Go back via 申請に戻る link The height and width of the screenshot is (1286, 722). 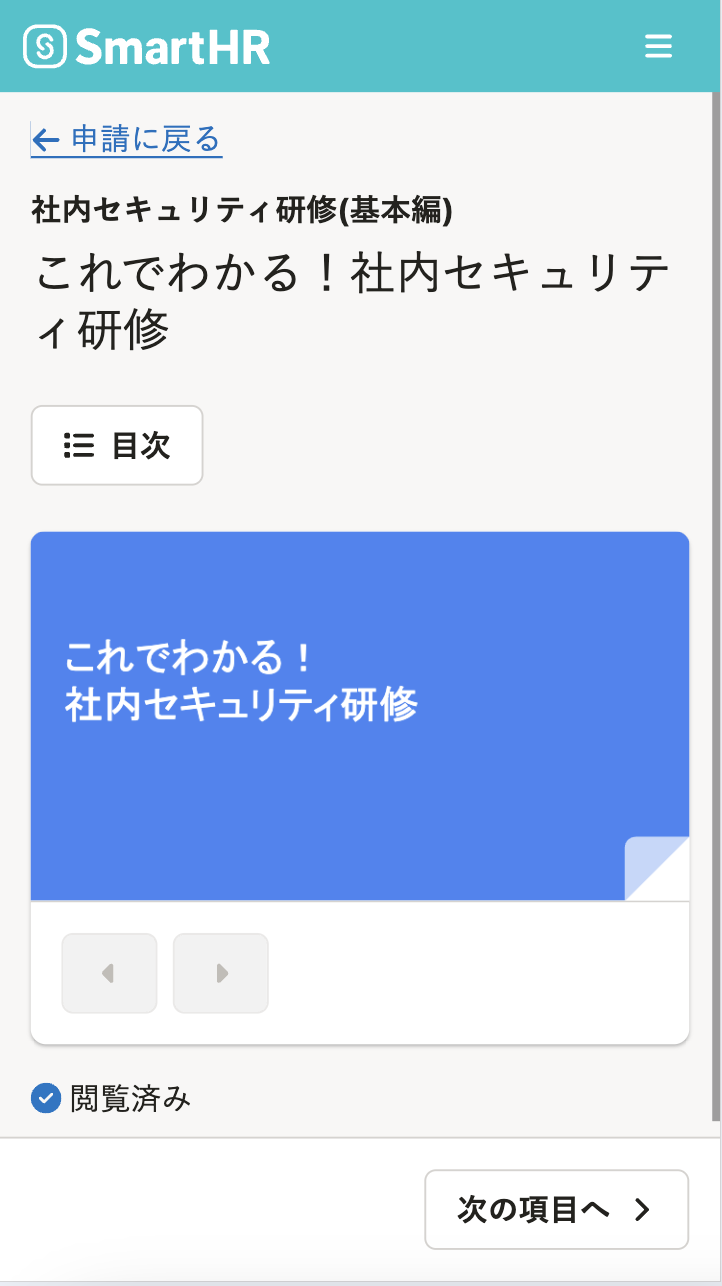click(x=126, y=139)
